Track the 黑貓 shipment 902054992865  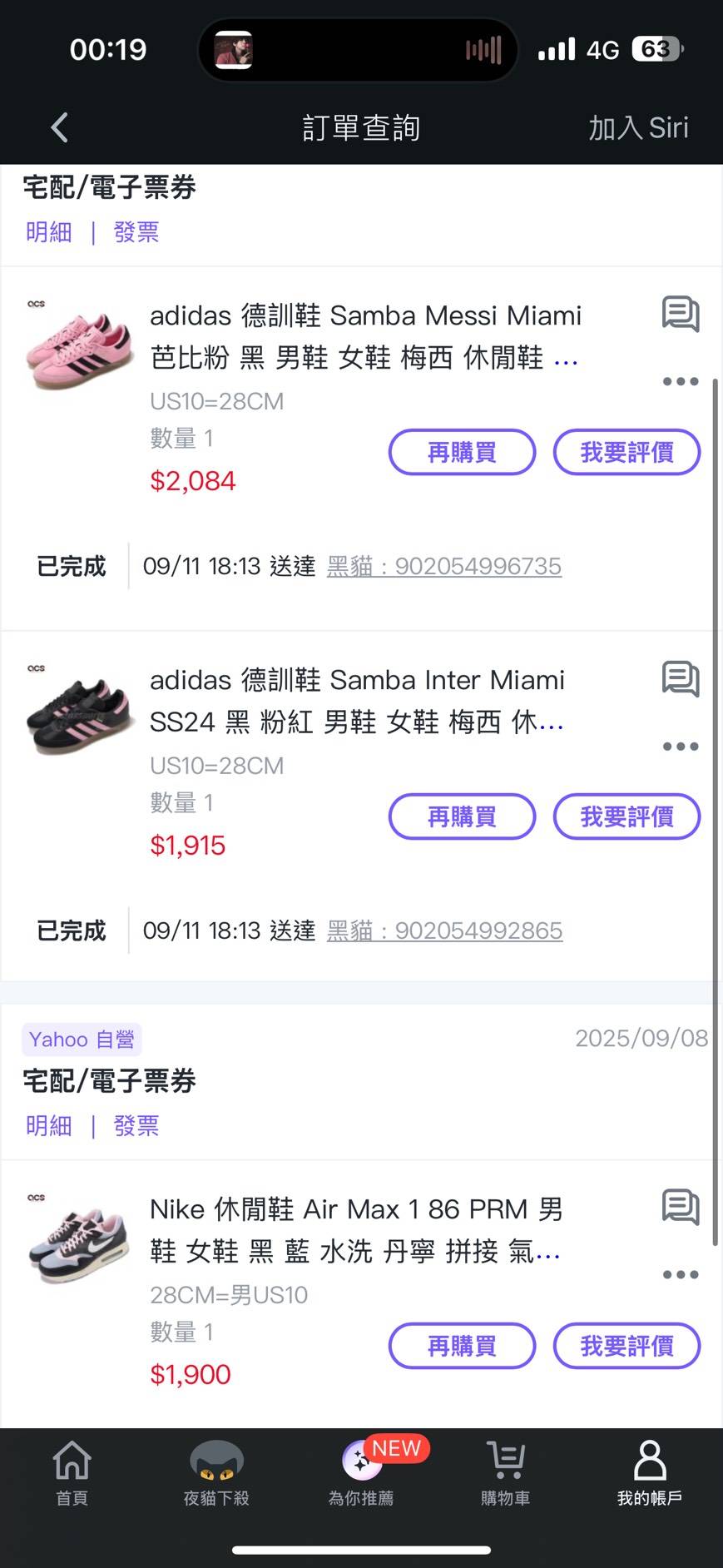(444, 931)
